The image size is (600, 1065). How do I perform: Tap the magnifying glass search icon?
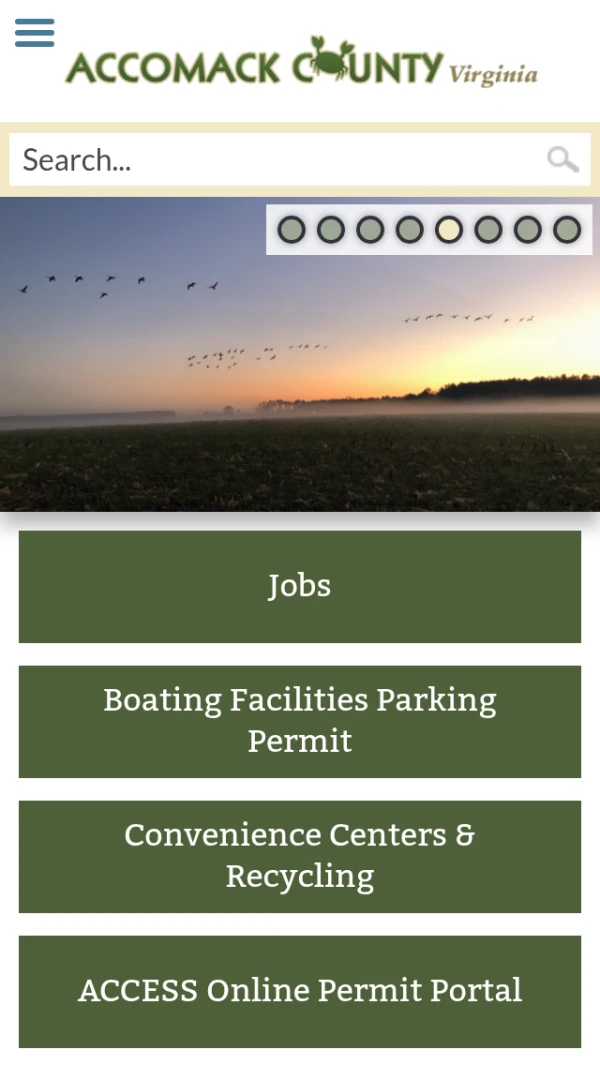click(562, 159)
